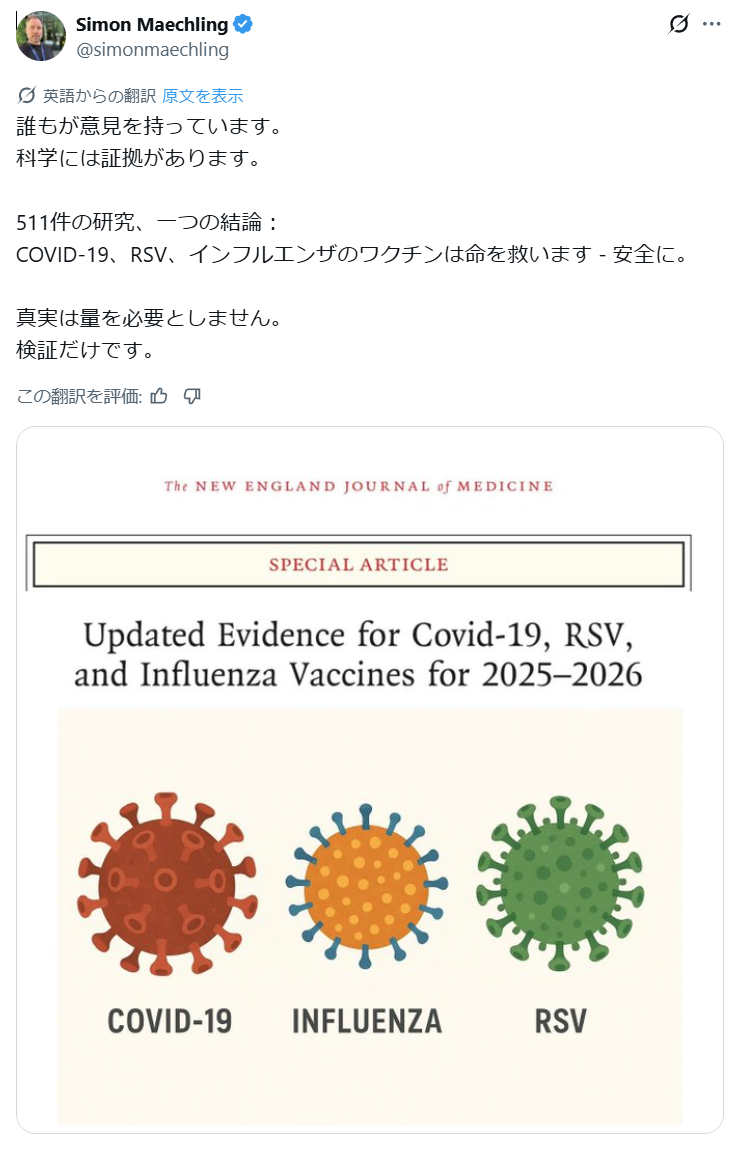Tap the Grok icon beside the overflow menu
This screenshot has height=1149, width=735.
tap(679, 24)
